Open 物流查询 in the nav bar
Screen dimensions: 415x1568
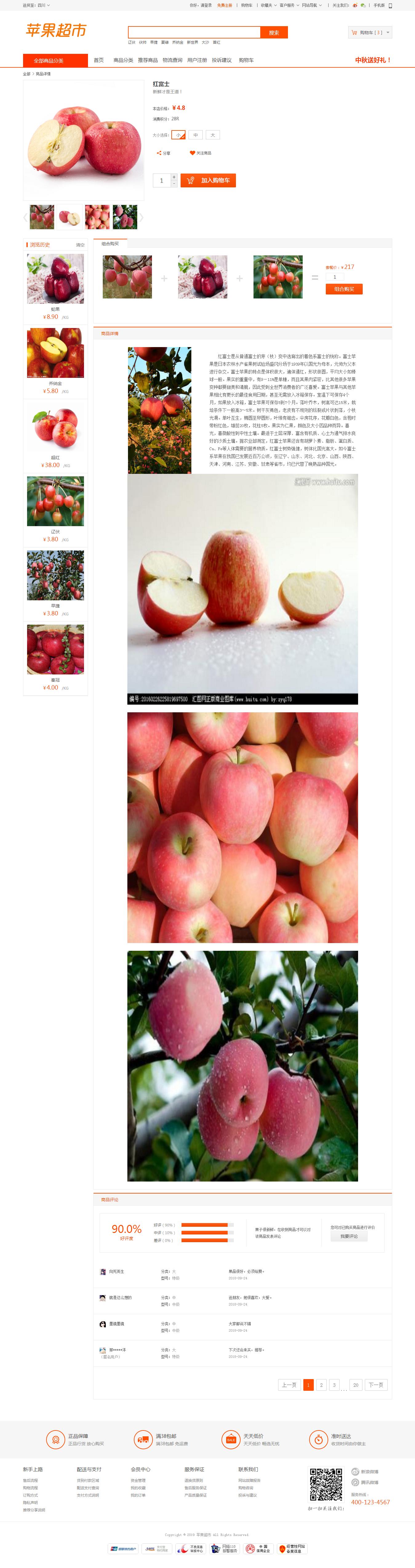click(172, 61)
